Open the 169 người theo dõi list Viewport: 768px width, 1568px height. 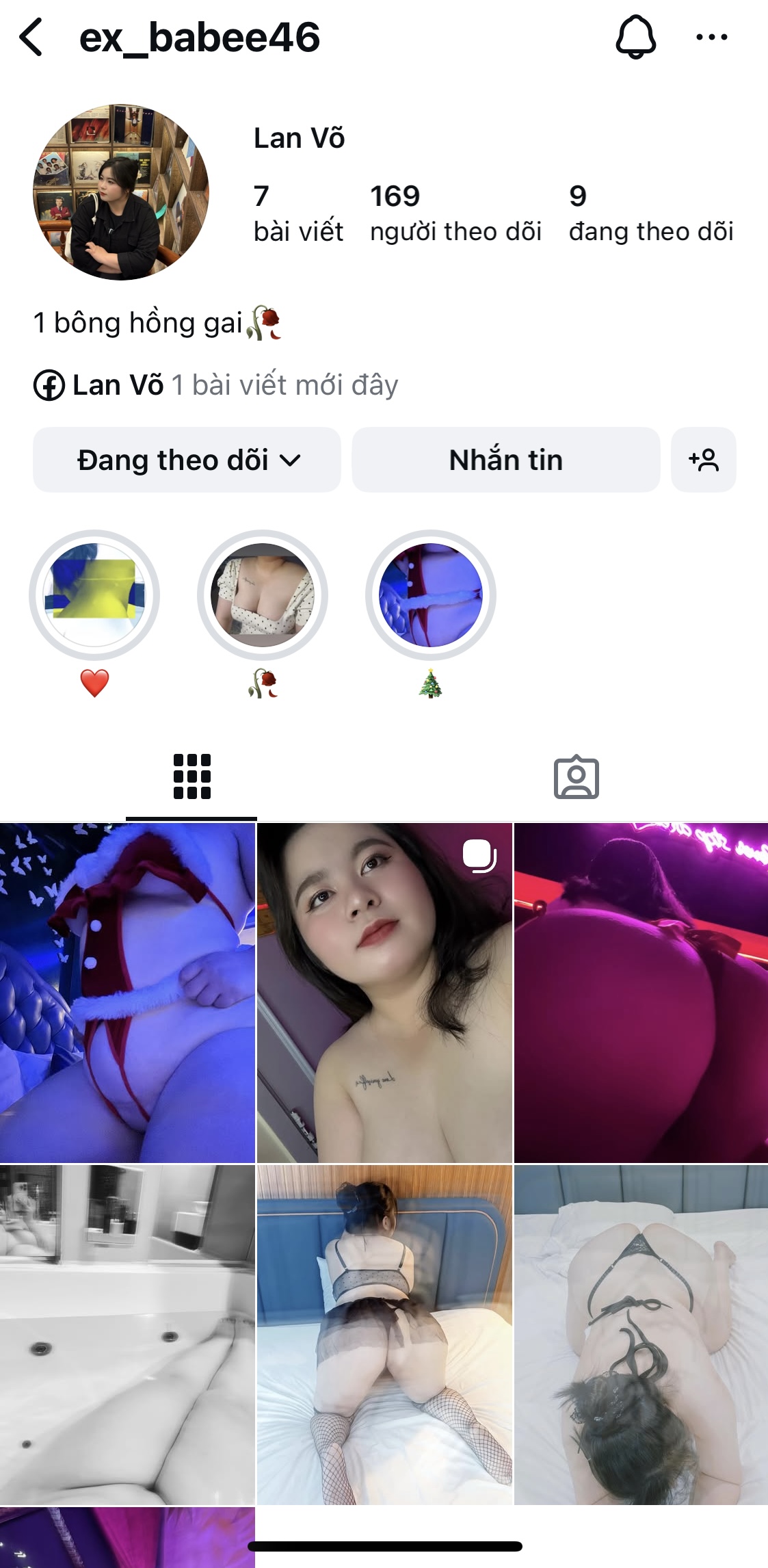pyautogui.click(x=455, y=213)
